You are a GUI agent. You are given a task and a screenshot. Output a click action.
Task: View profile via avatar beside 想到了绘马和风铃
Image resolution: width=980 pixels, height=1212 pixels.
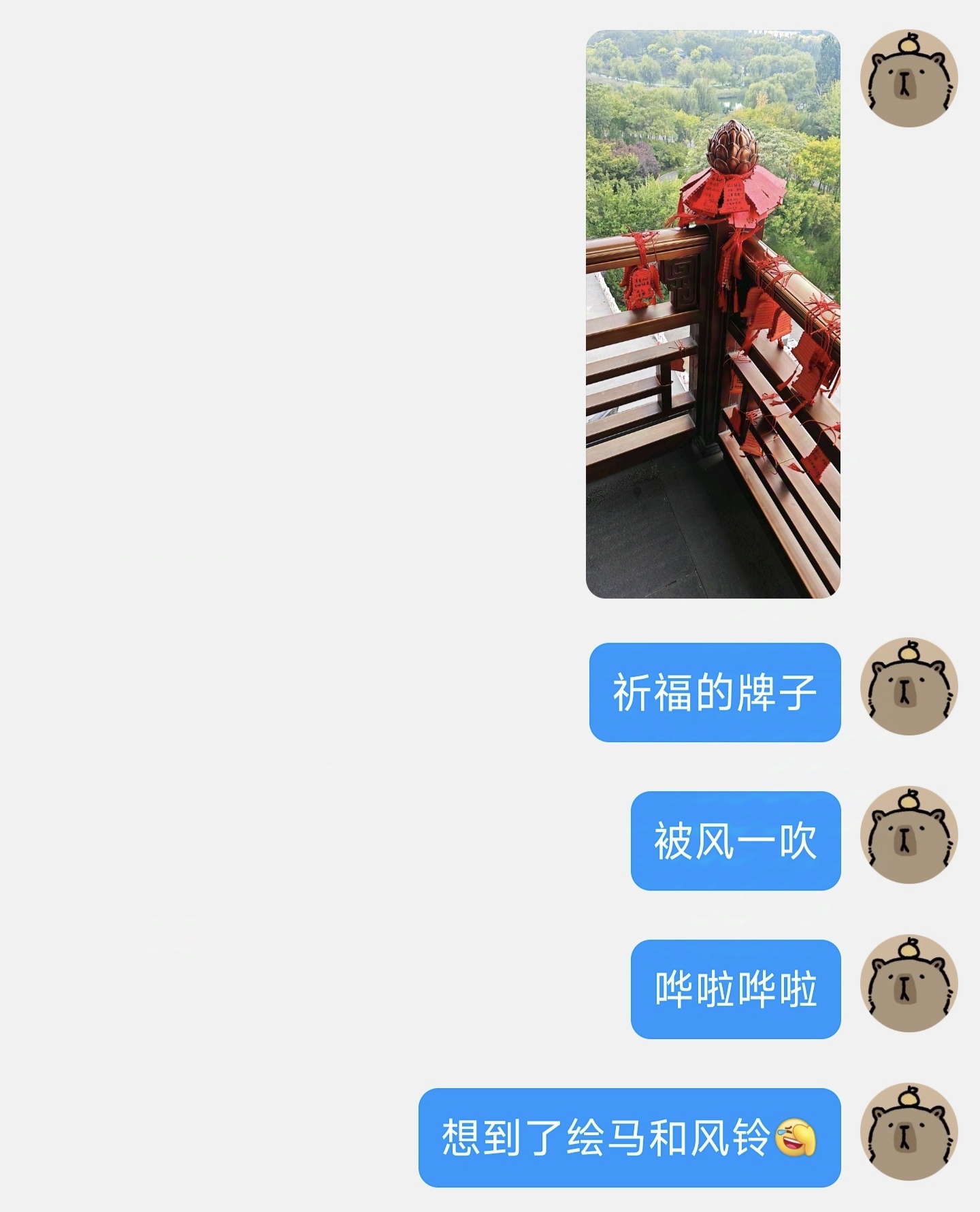click(x=909, y=1133)
